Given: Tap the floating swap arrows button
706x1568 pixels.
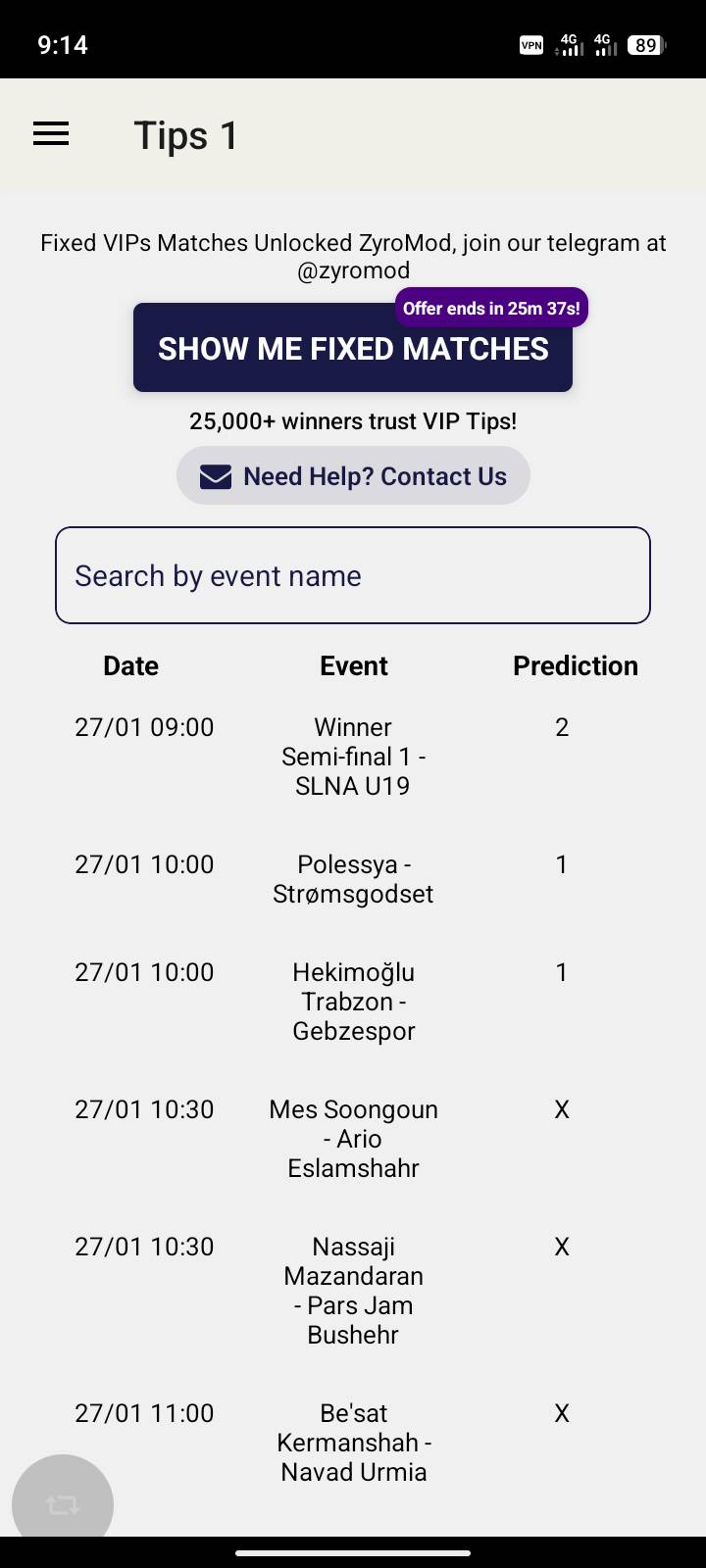Looking at the screenshot, I should (63, 1503).
